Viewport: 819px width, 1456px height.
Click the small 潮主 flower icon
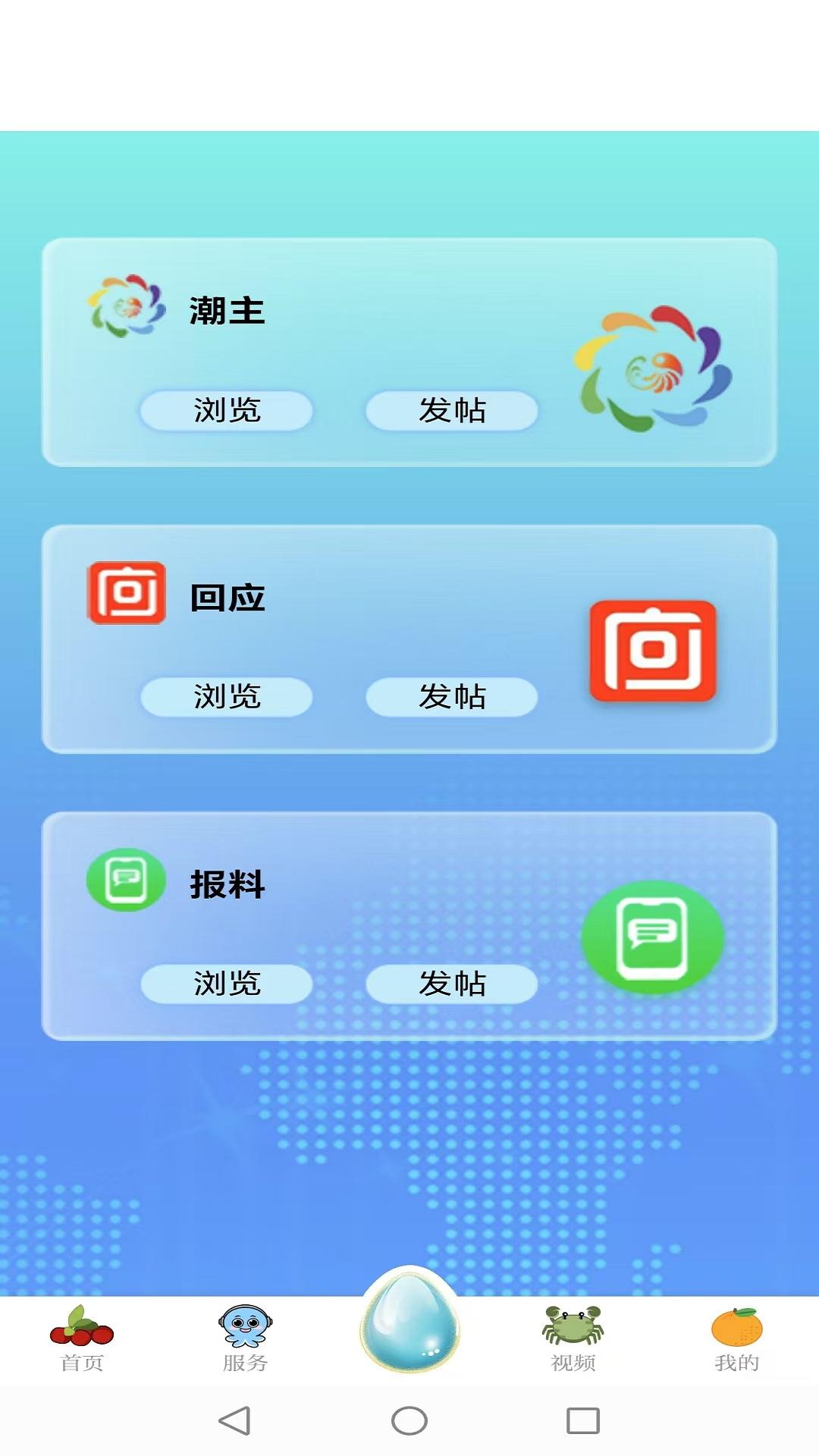tap(127, 303)
